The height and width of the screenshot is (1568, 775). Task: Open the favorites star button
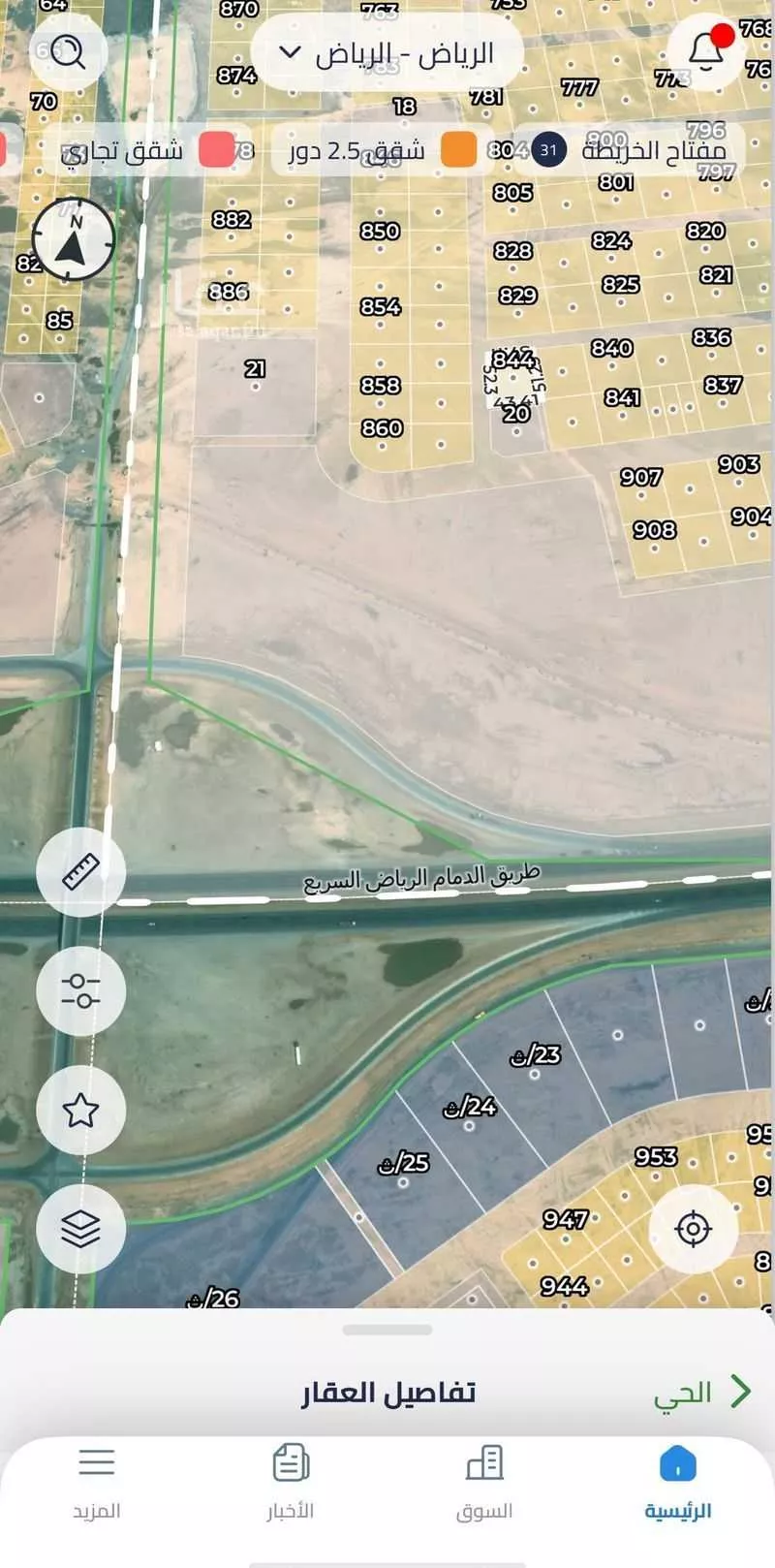(80, 1111)
